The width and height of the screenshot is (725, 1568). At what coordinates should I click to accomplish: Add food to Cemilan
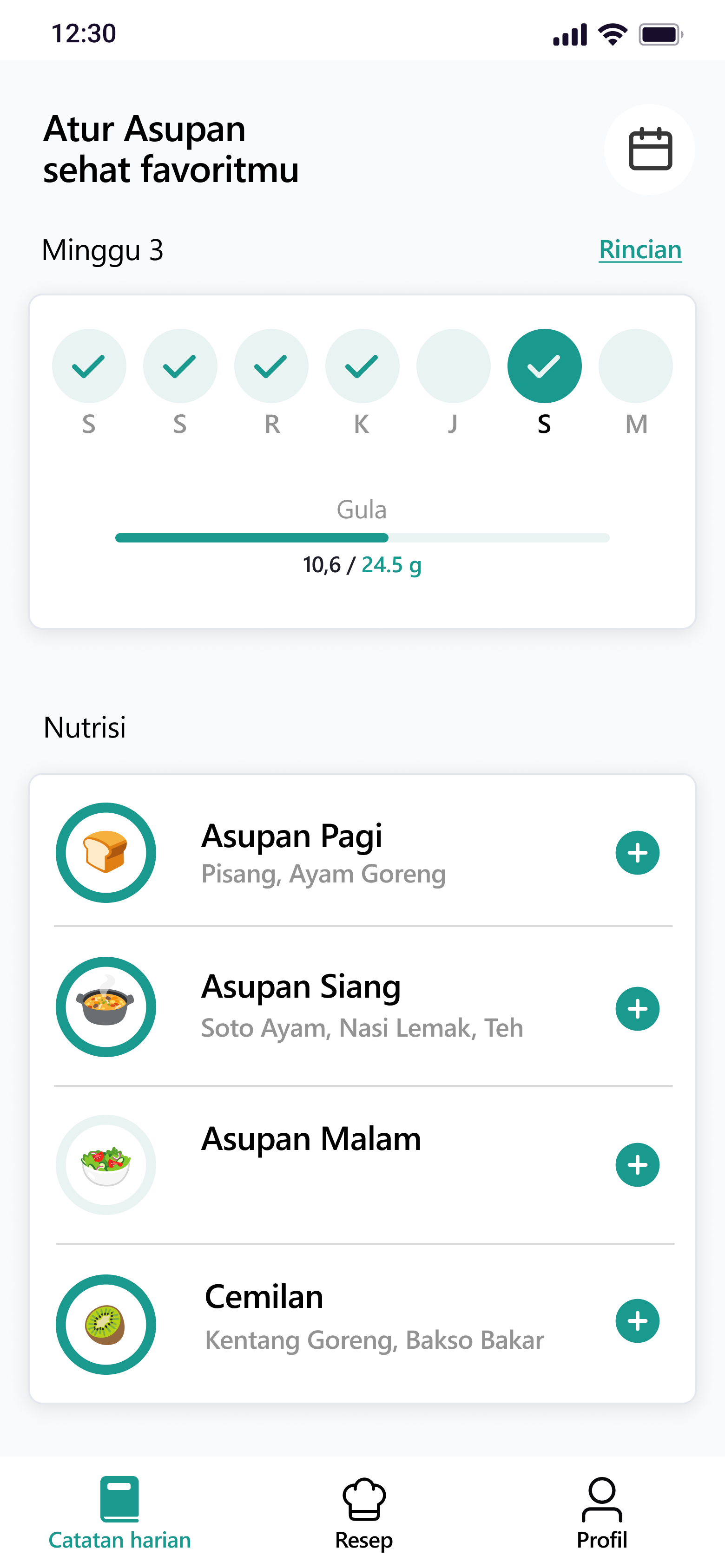point(637,1321)
